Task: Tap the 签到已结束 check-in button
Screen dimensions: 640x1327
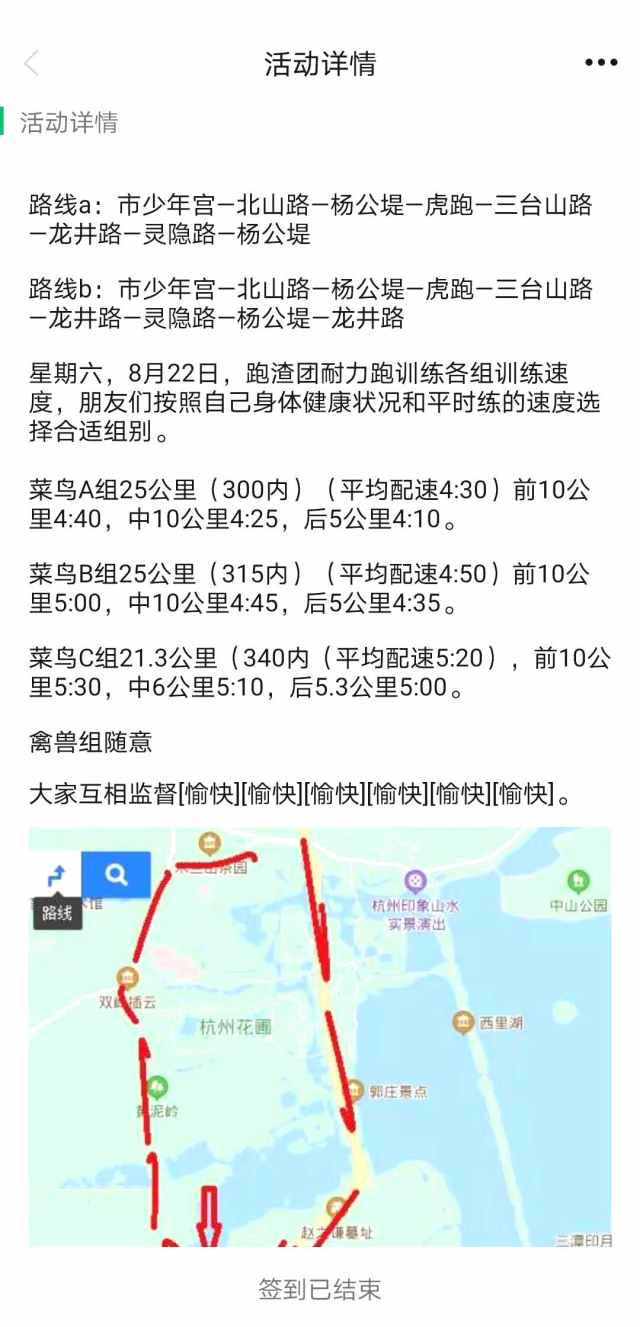Action: pyautogui.click(x=320, y=1289)
